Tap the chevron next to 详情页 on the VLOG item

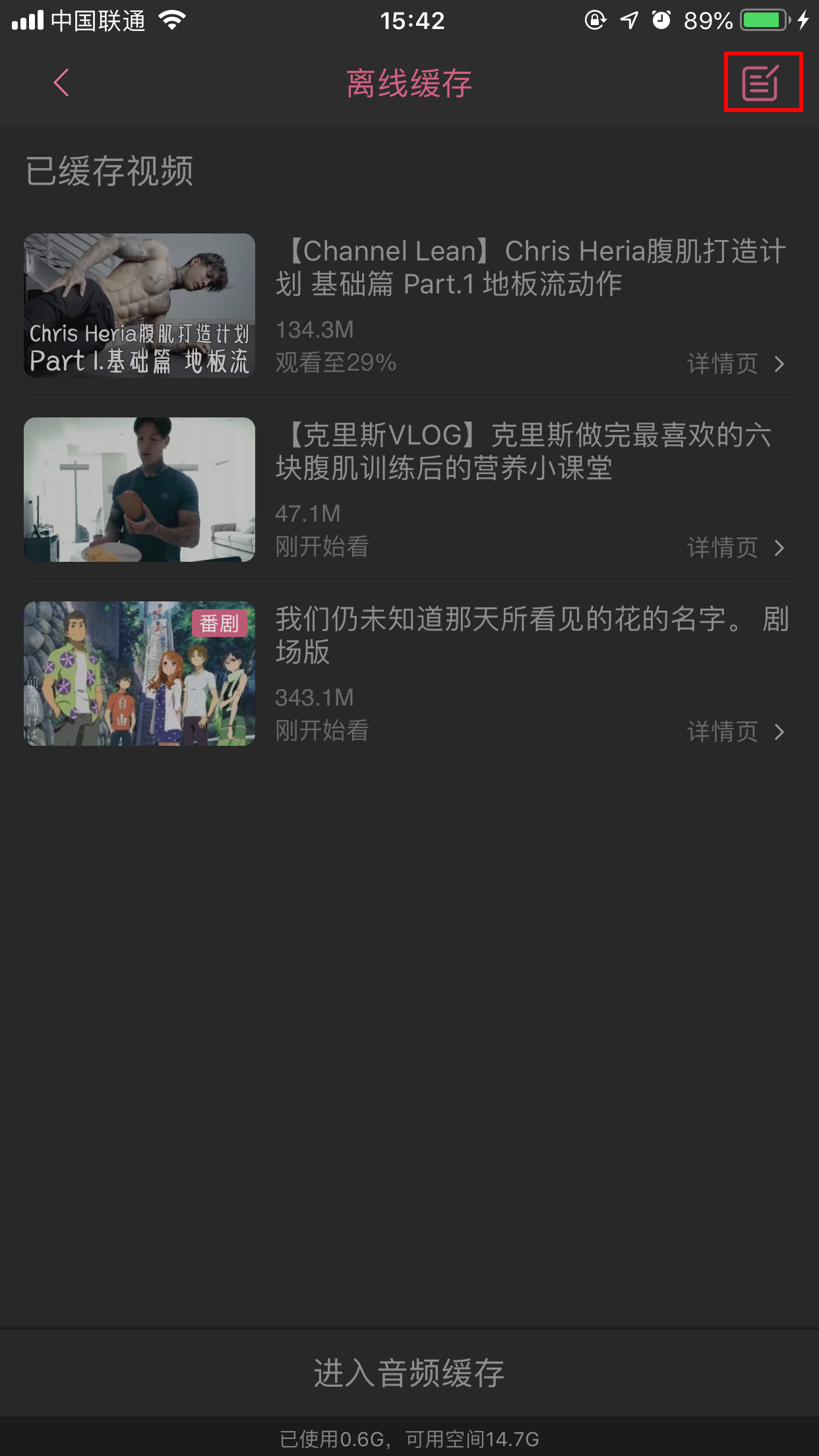coord(780,548)
